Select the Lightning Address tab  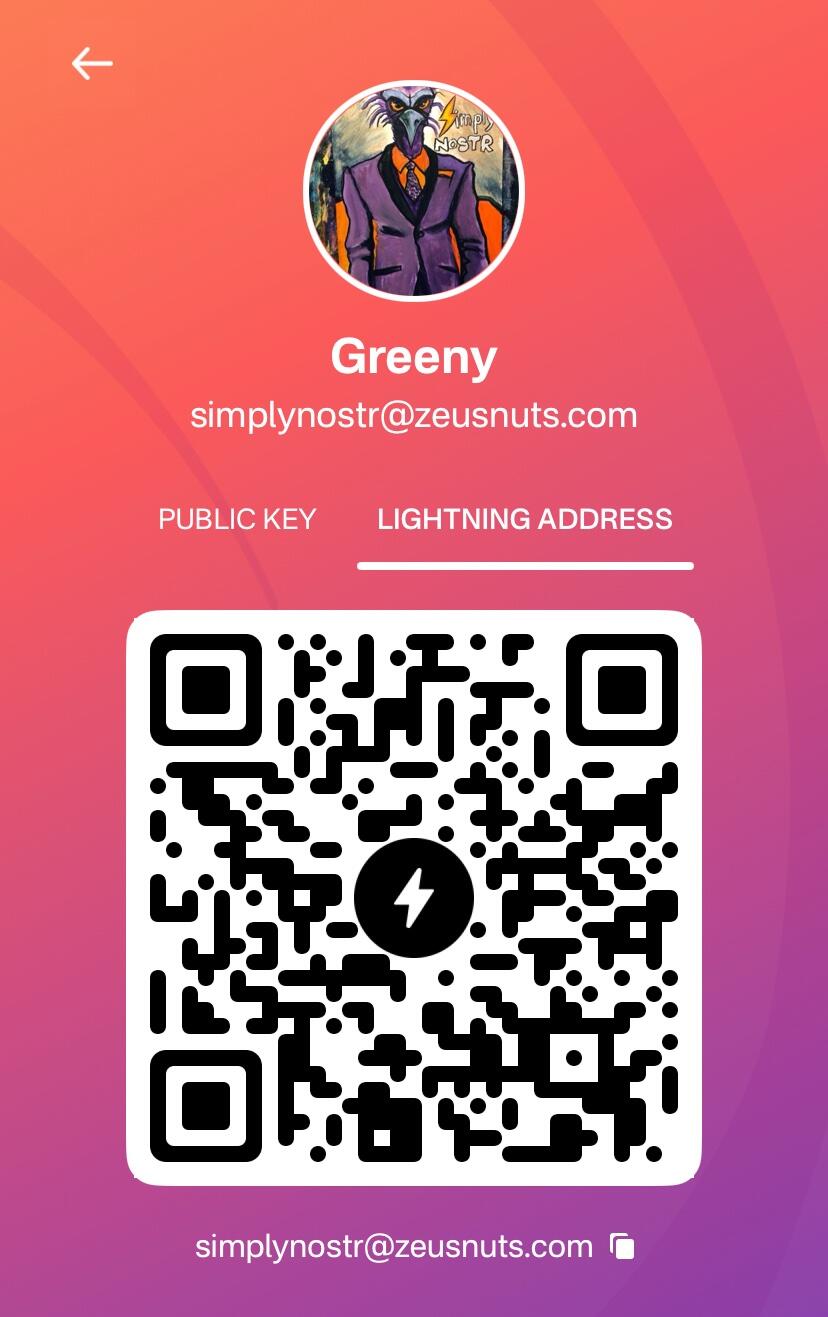click(524, 520)
